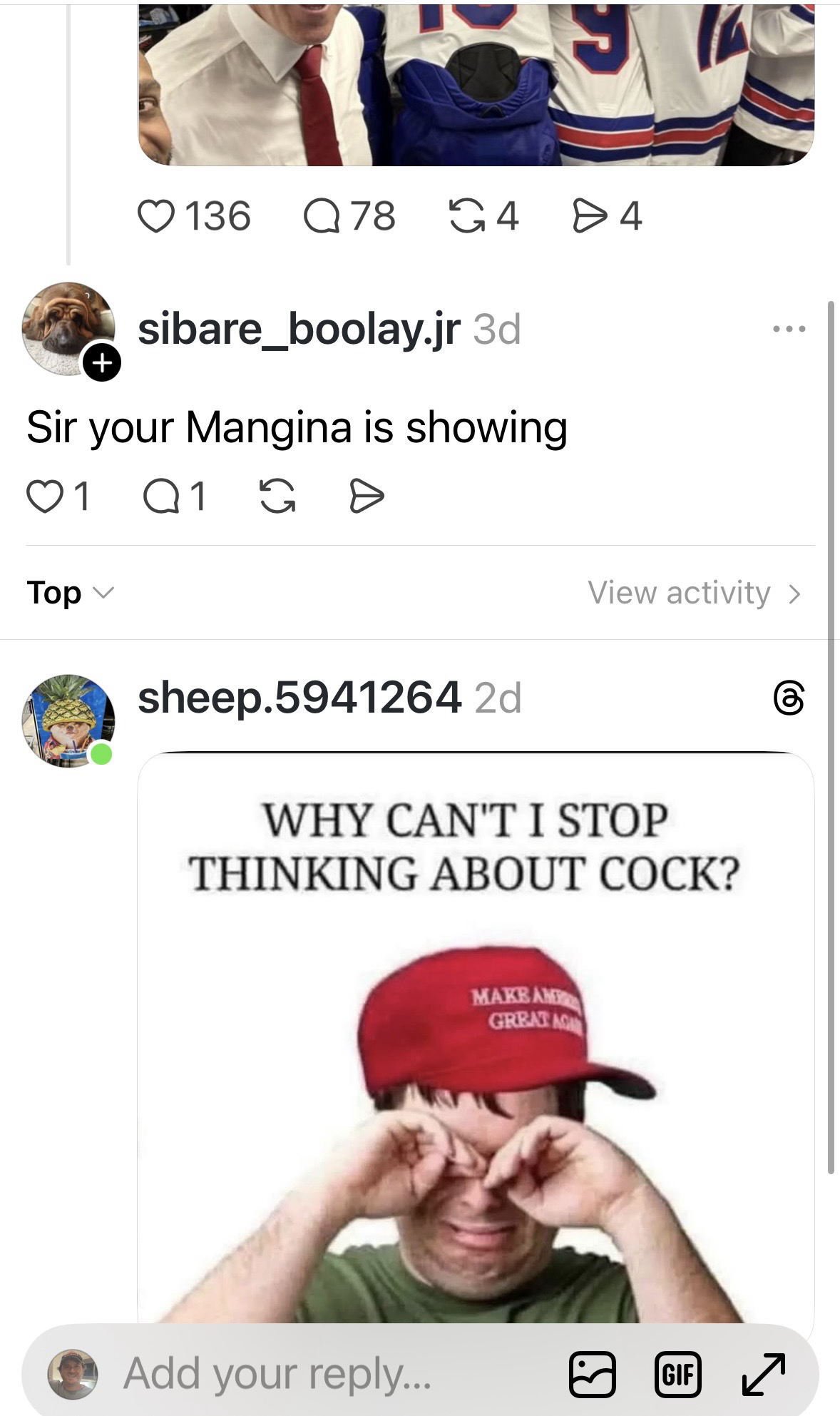The width and height of the screenshot is (840, 1416).
Task: Like the "Sir your Mangina is showing" reply
Action: click(x=44, y=496)
